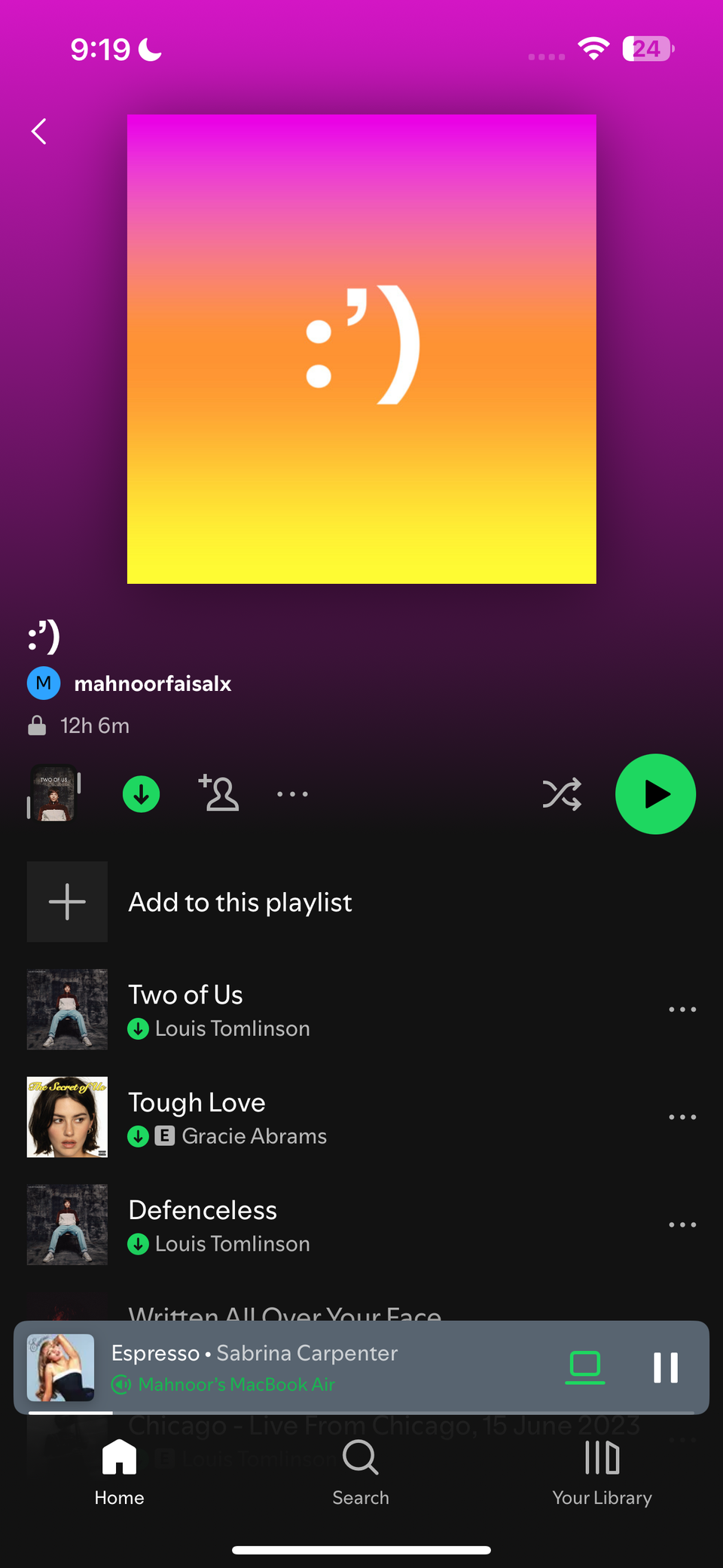Tap Add to this playlist
Viewport: 723px width, 1568px height.
click(239, 901)
